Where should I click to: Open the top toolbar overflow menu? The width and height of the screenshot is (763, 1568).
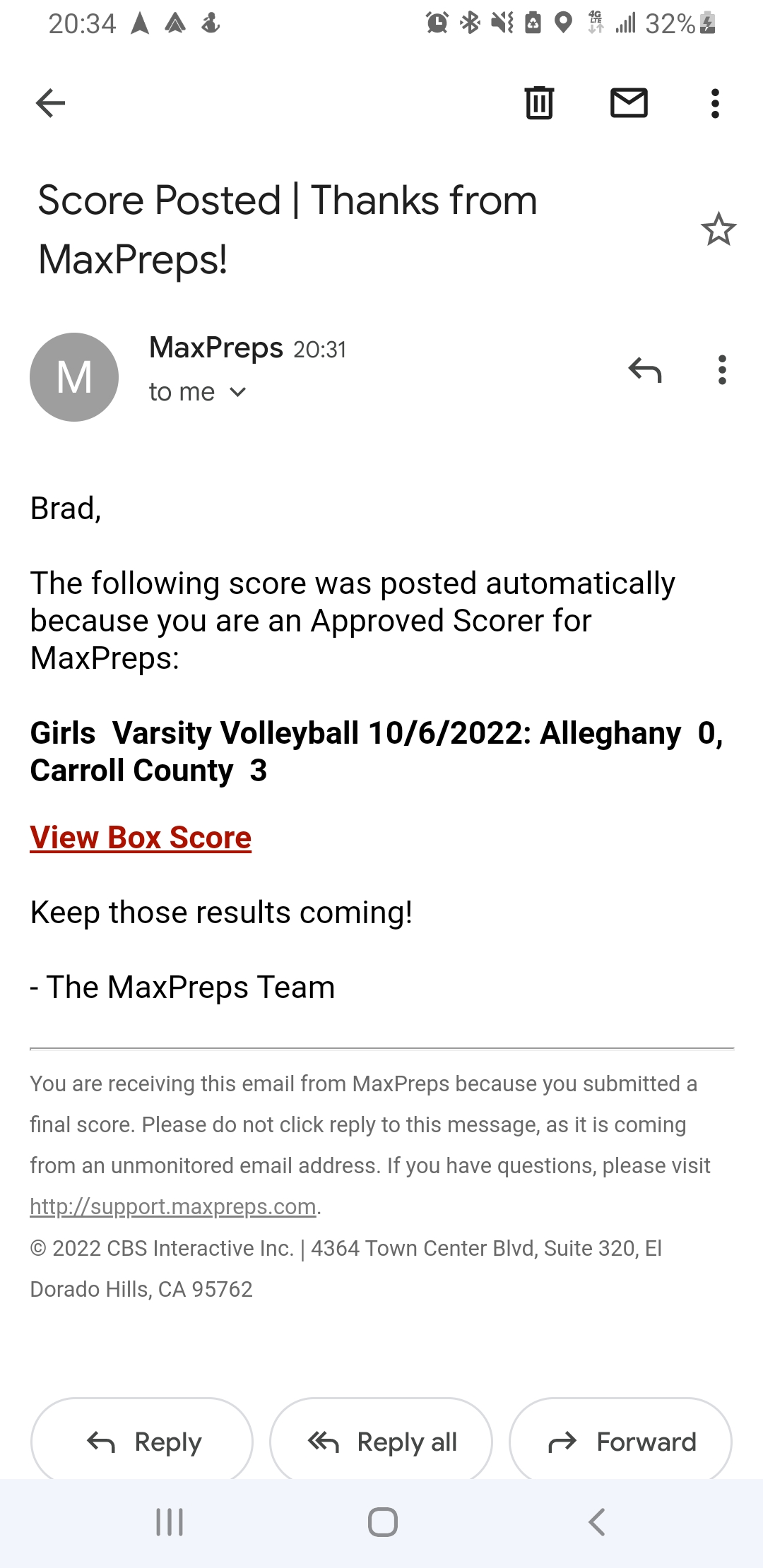pyautogui.click(x=715, y=103)
